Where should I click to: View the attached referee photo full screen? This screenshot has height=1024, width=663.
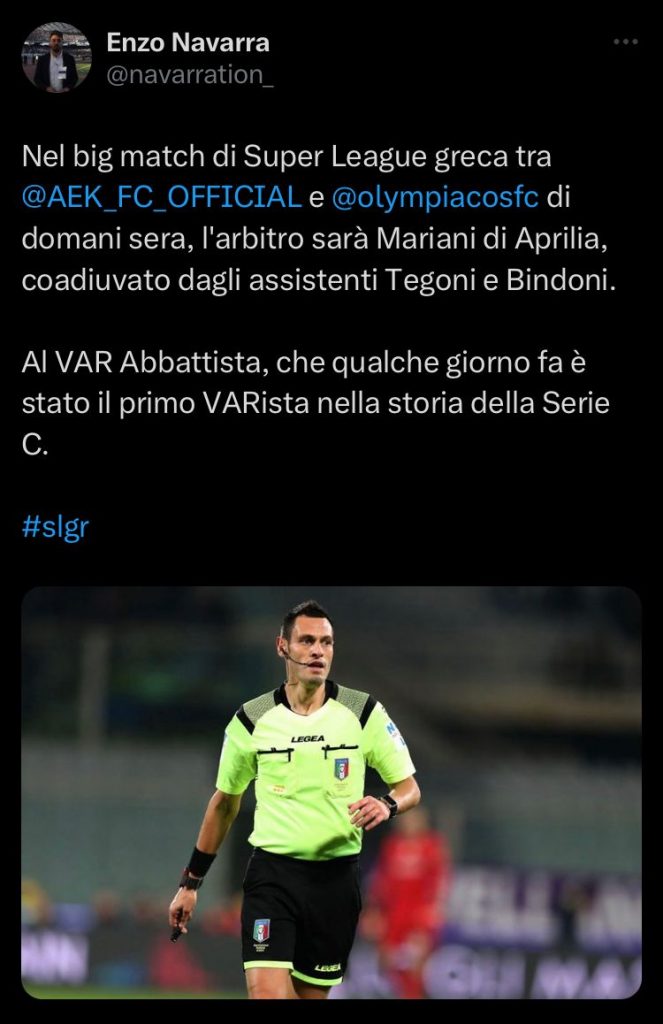pyautogui.click(x=331, y=792)
